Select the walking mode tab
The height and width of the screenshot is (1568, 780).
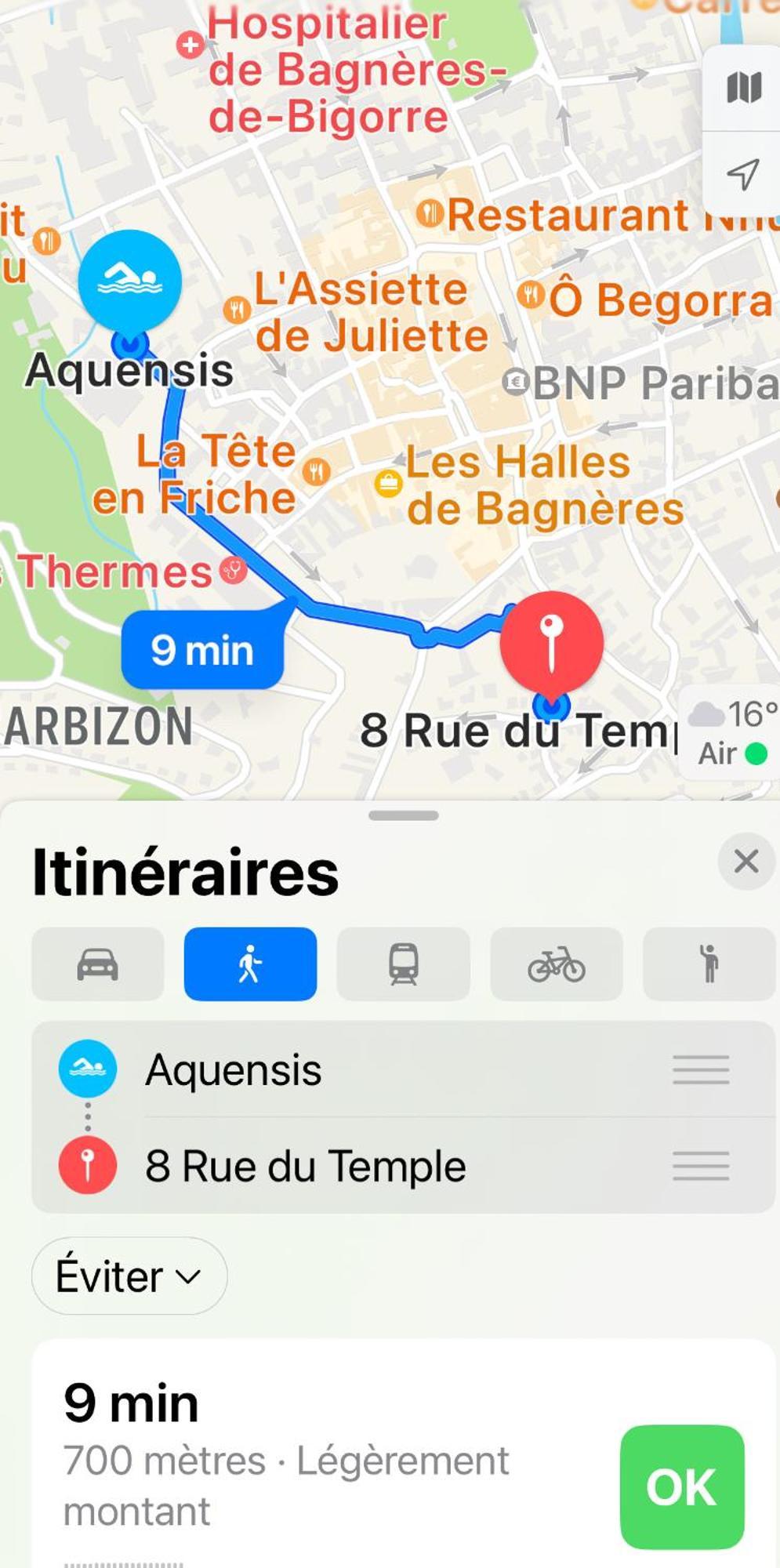click(250, 964)
